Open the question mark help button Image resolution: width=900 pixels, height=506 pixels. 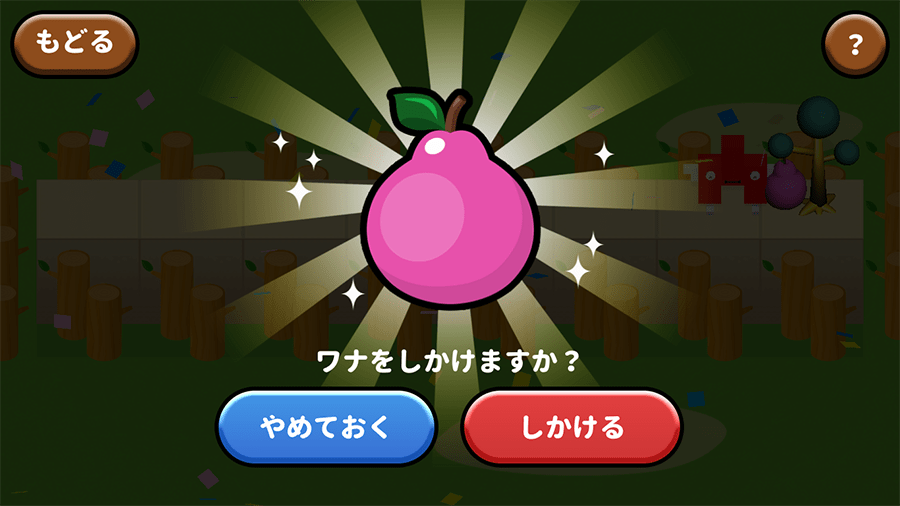(x=854, y=44)
